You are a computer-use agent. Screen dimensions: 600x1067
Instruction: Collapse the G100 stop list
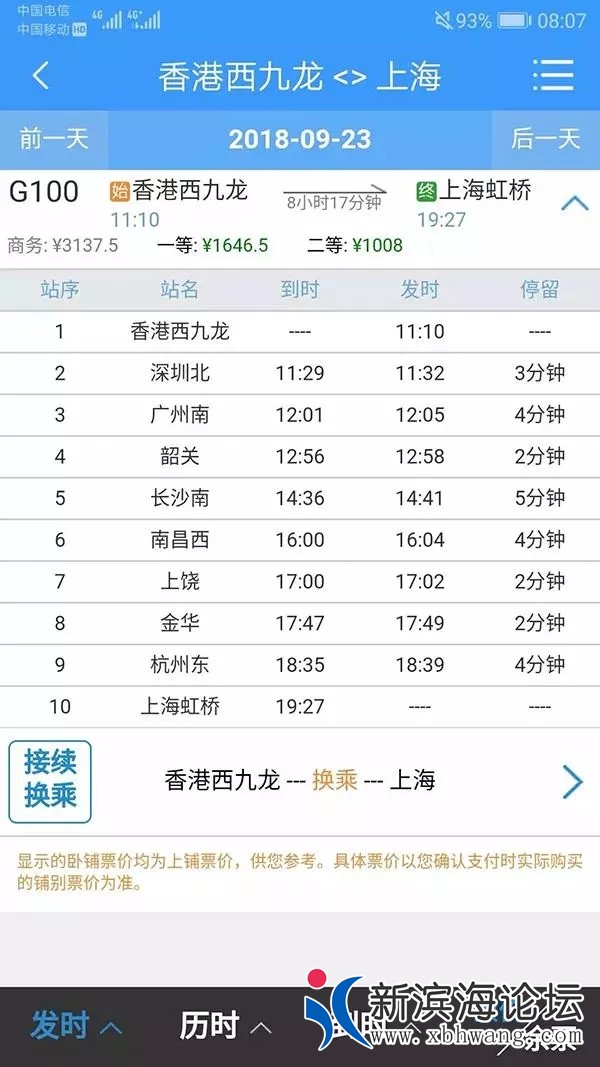574,204
